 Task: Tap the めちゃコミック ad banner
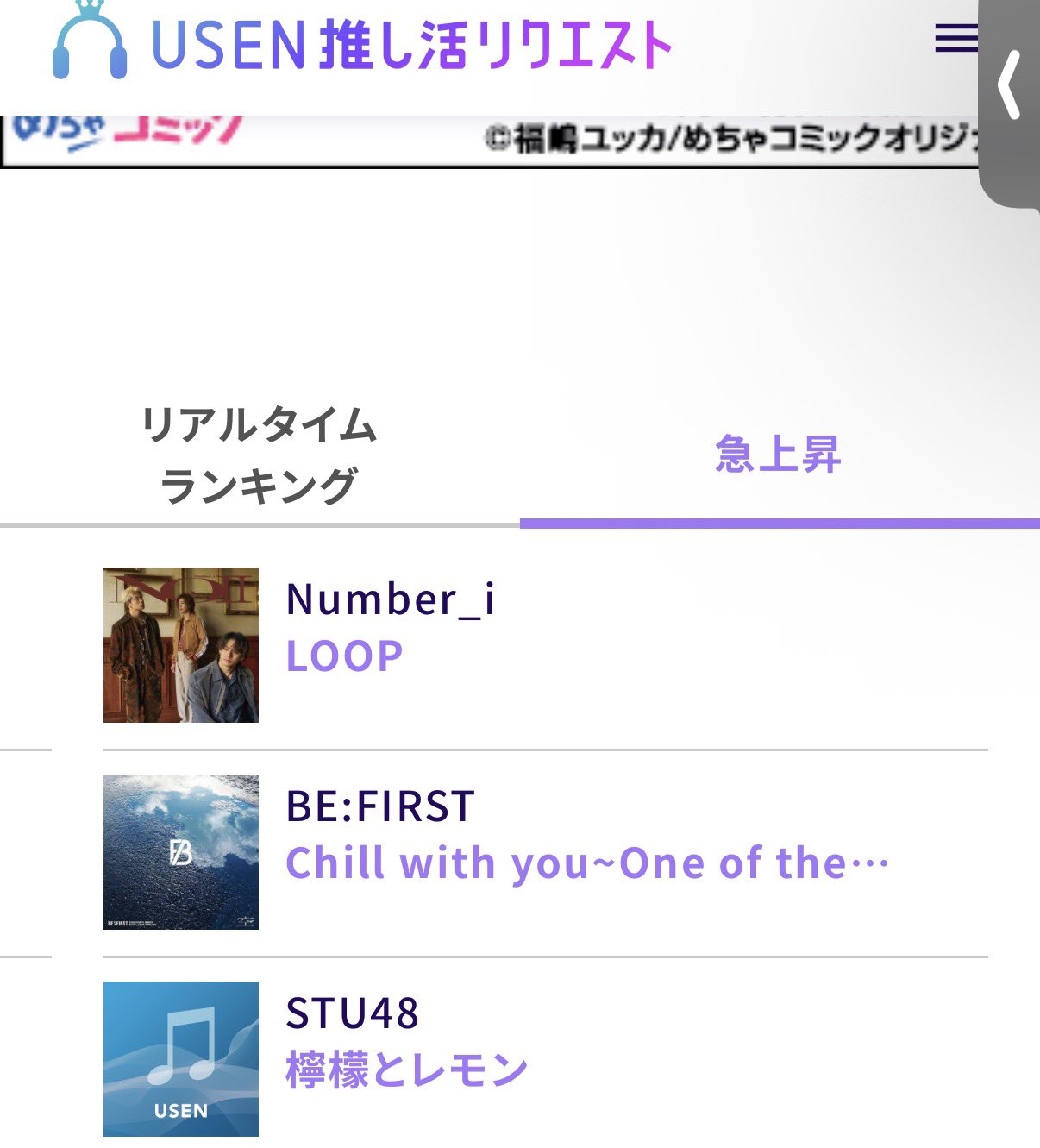point(492,140)
